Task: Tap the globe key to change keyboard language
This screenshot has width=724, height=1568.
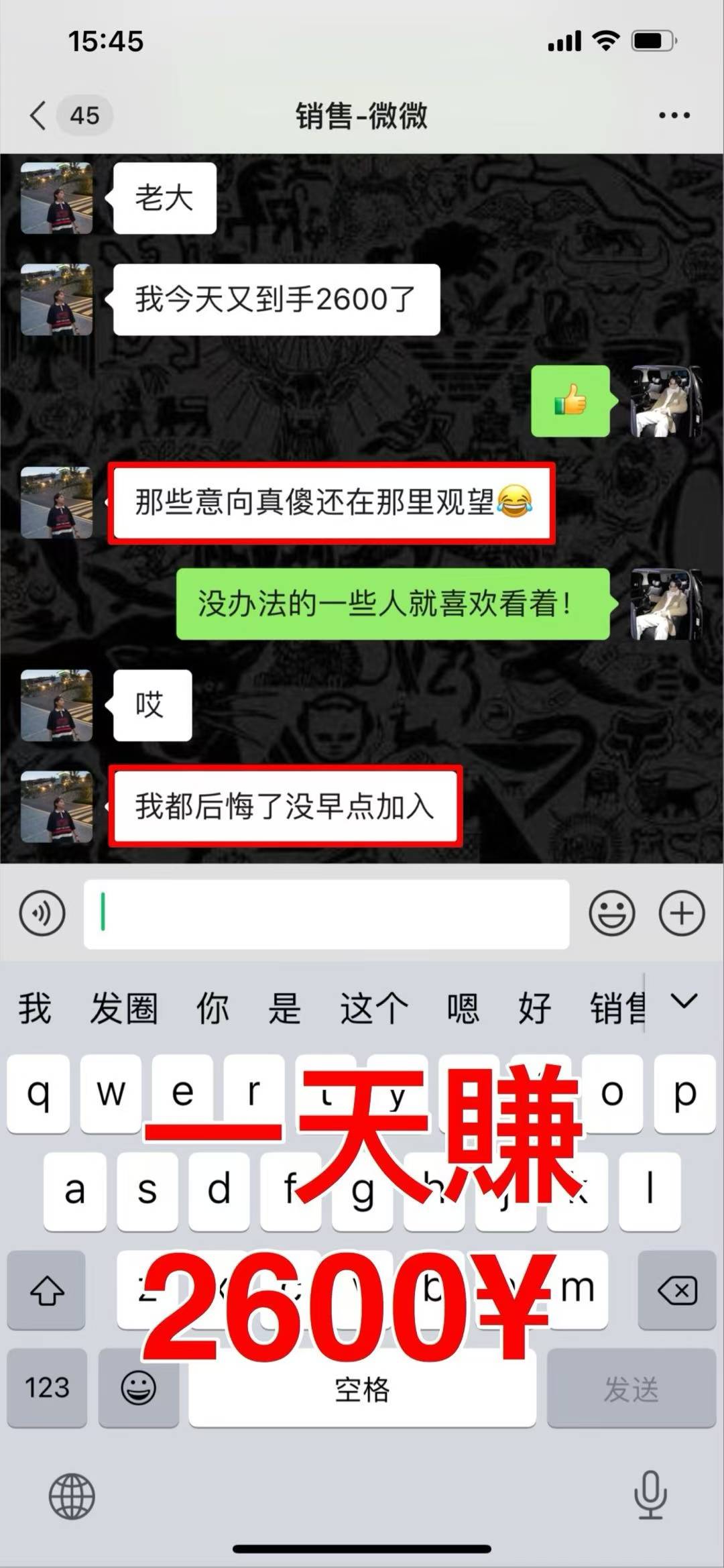Action: 72,1496
